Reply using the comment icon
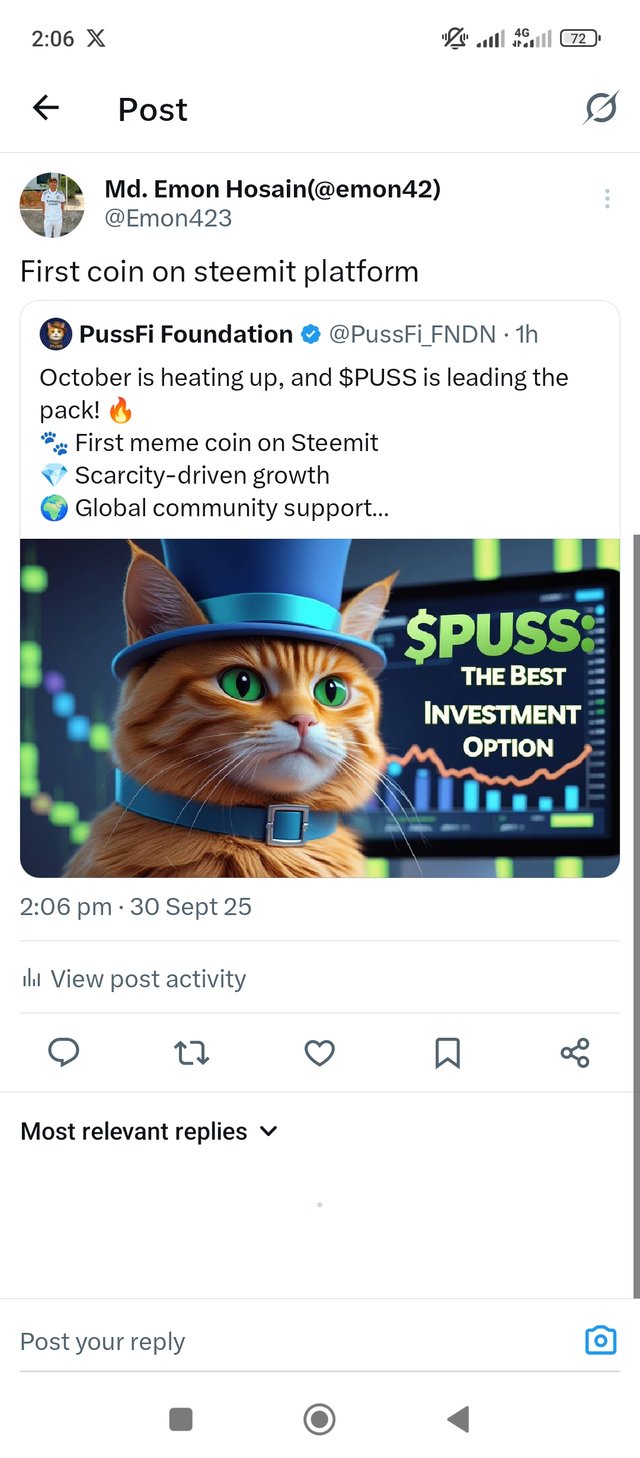The image size is (640, 1458). click(x=64, y=1052)
